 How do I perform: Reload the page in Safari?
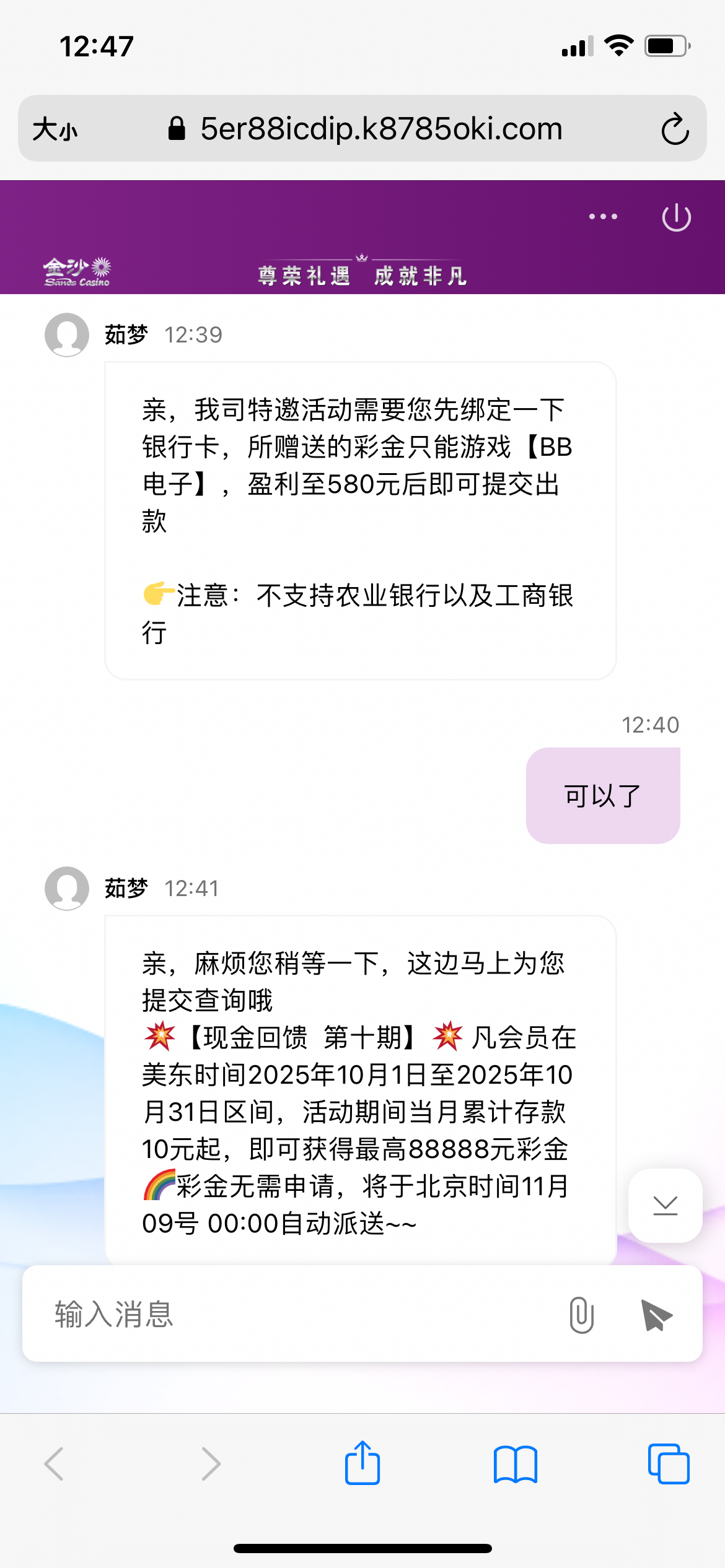675,129
